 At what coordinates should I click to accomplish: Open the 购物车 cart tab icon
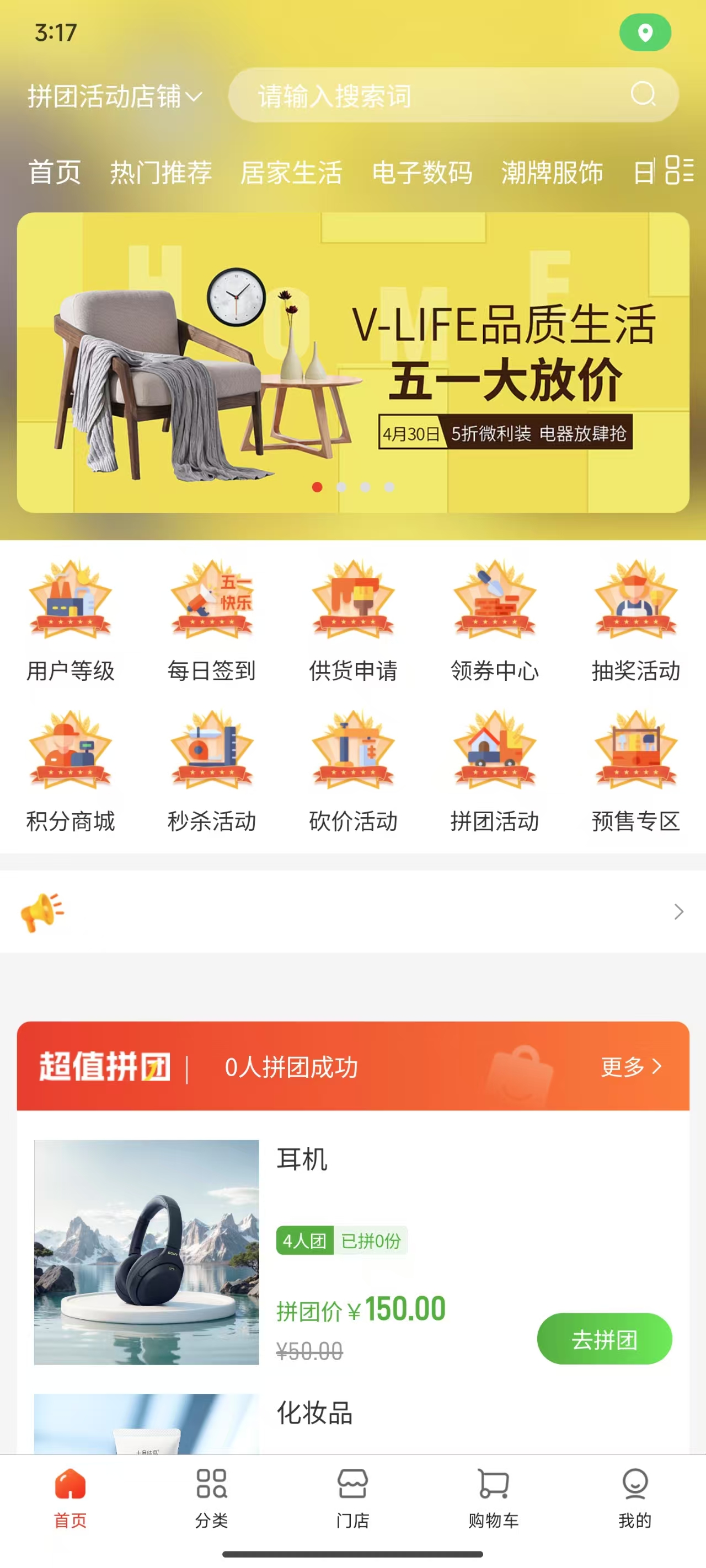[x=494, y=1492]
